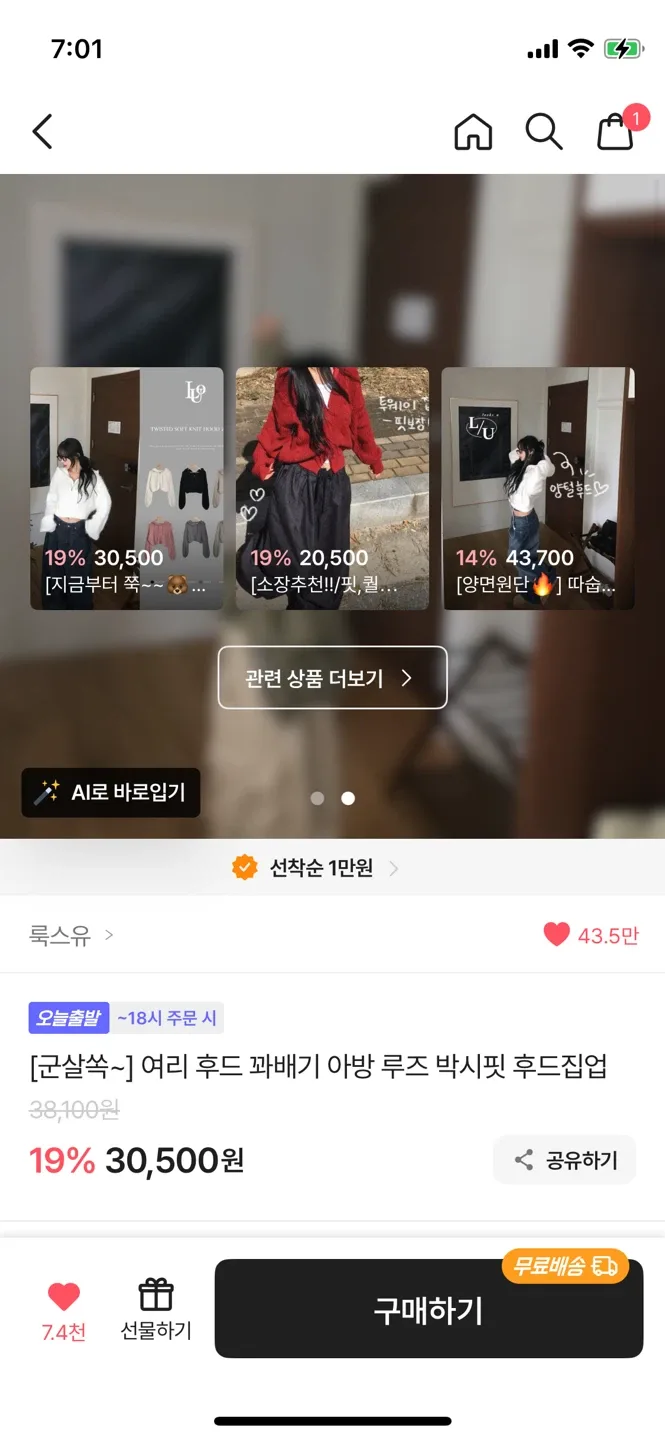
Task: Share the product via 공유하기
Action: click(x=565, y=1160)
